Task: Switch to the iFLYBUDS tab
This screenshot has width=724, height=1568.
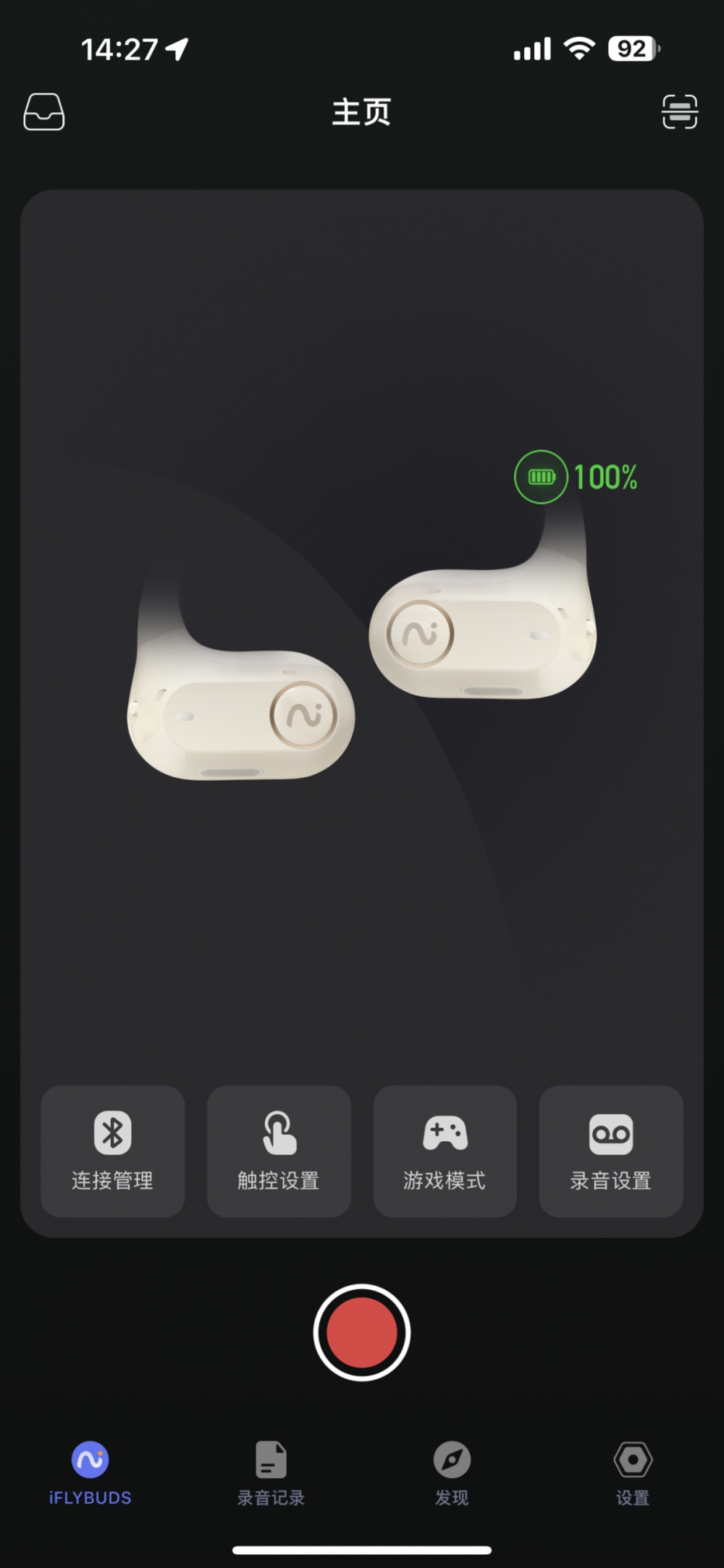Action: click(x=90, y=1472)
